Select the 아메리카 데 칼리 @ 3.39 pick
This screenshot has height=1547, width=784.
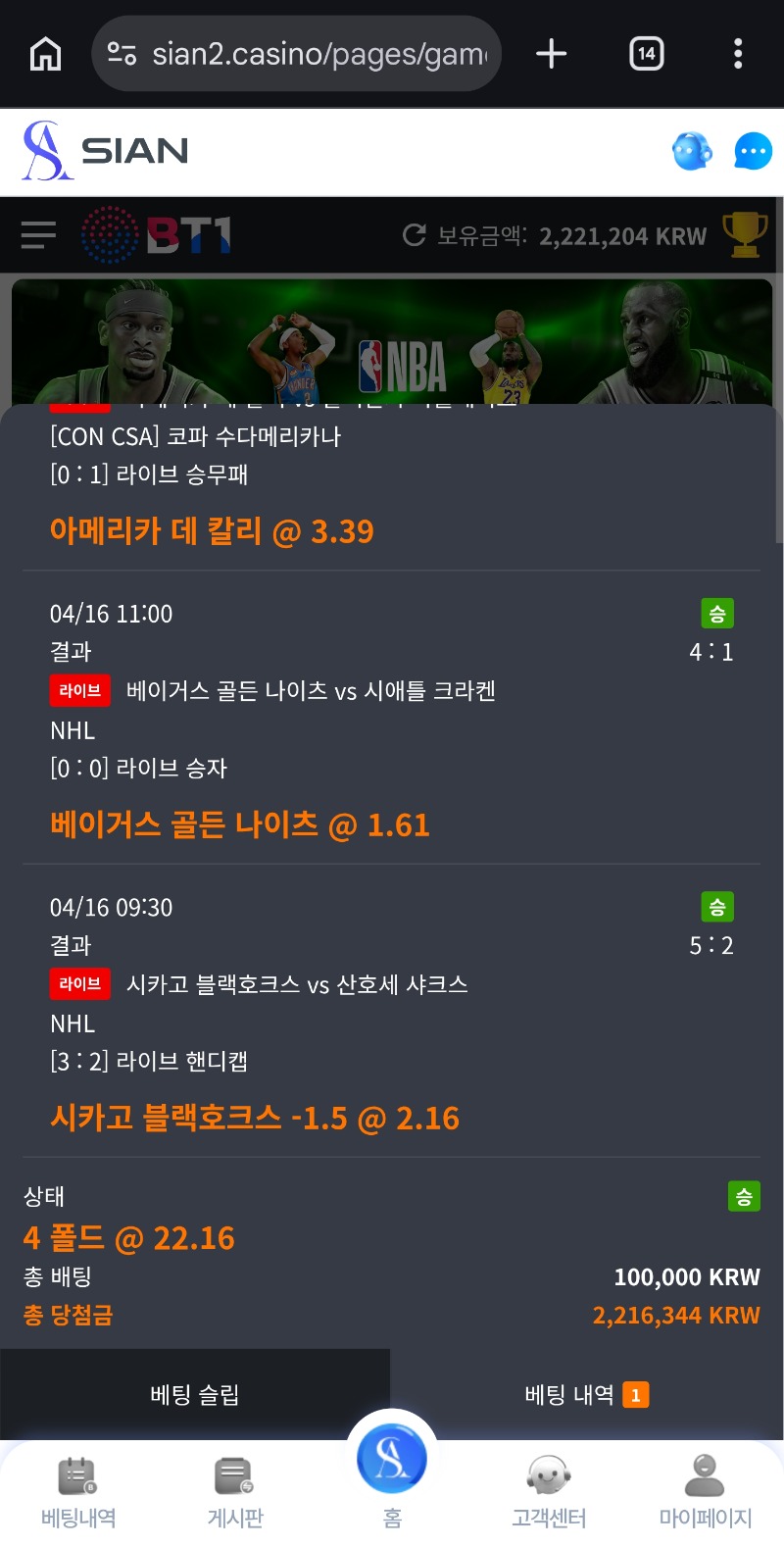212,530
